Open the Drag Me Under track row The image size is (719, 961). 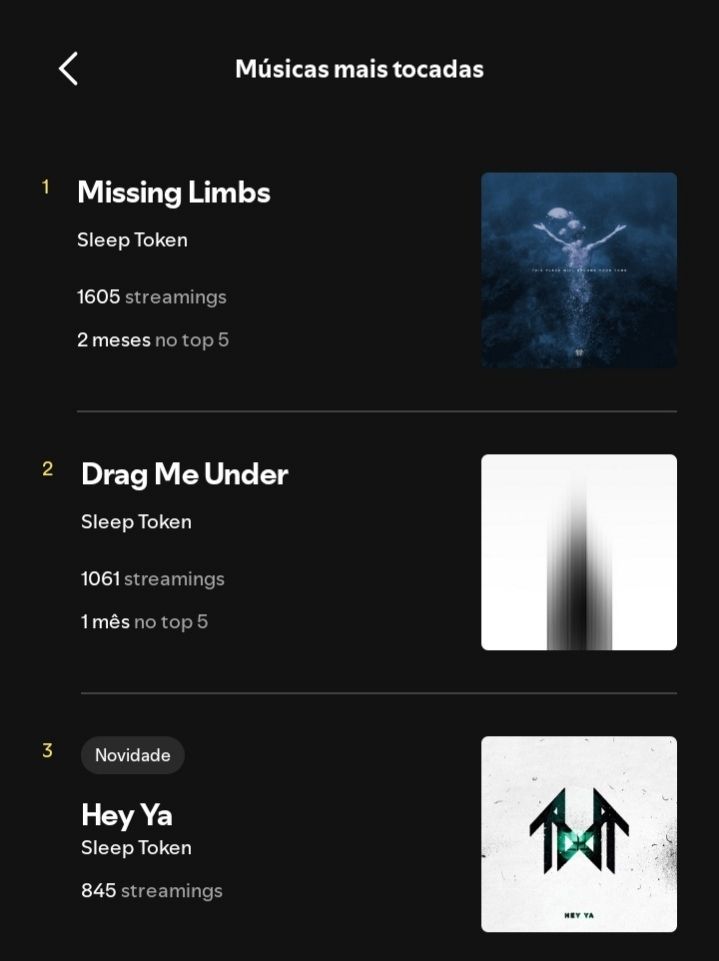coord(184,474)
